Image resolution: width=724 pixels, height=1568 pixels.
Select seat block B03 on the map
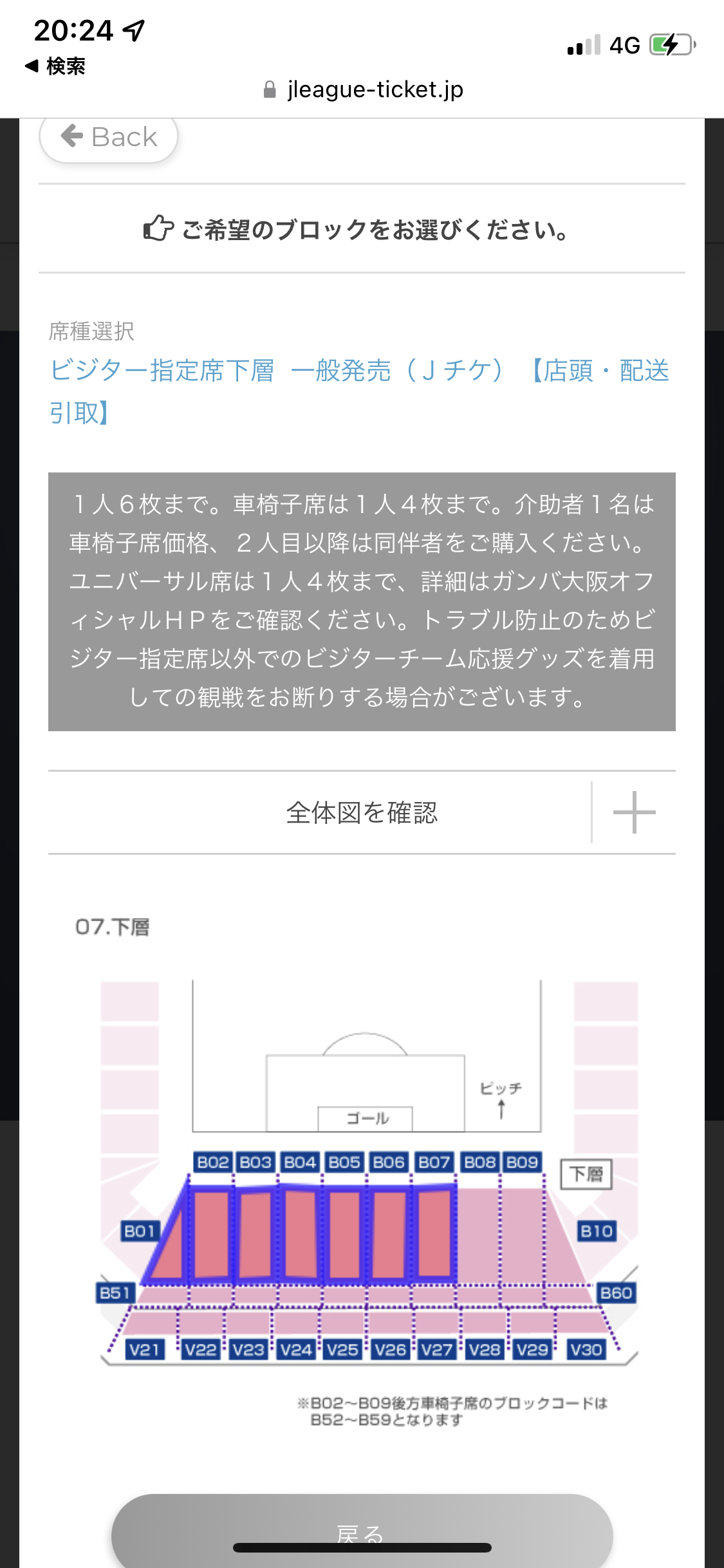(x=255, y=1235)
